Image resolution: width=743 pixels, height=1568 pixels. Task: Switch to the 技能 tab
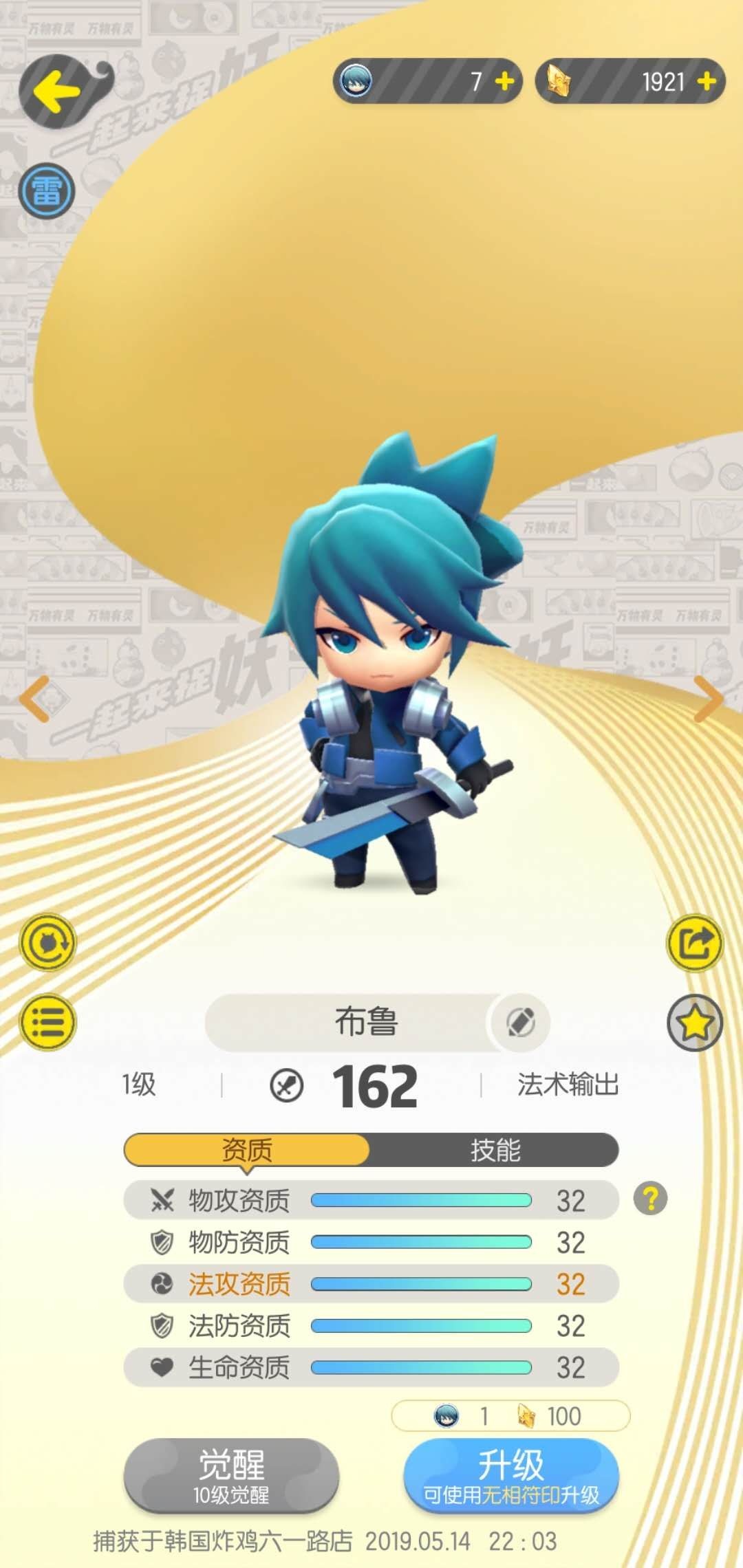[x=495, y=1150]
